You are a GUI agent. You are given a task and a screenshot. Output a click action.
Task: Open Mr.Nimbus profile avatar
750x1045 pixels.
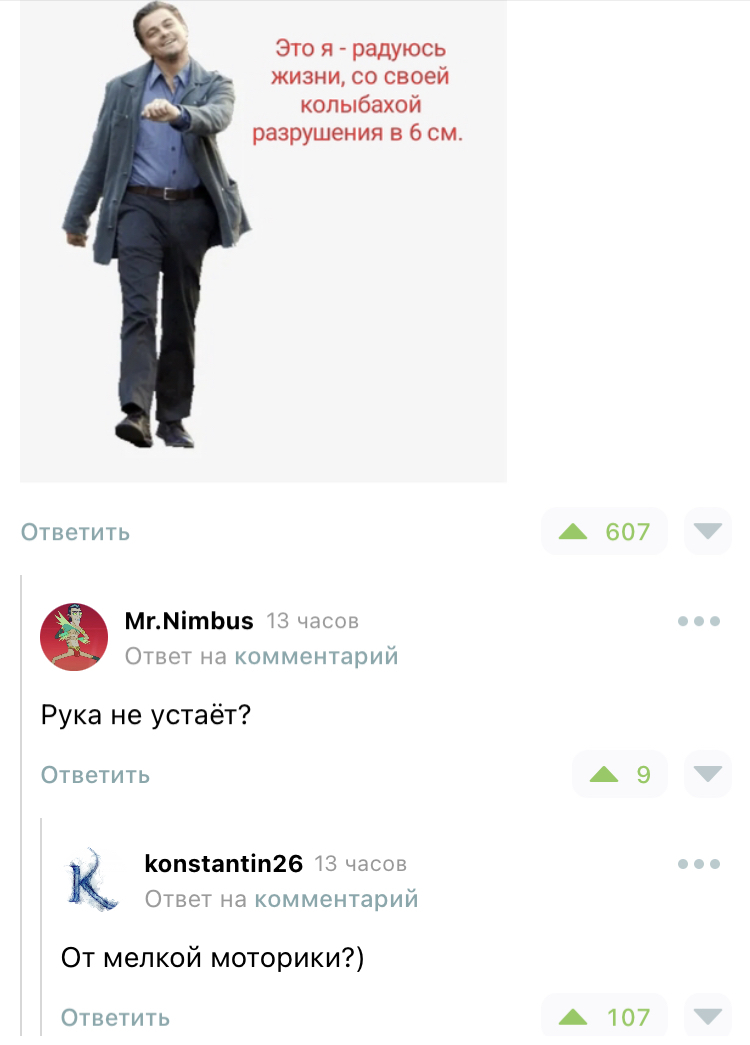(73, 637)
